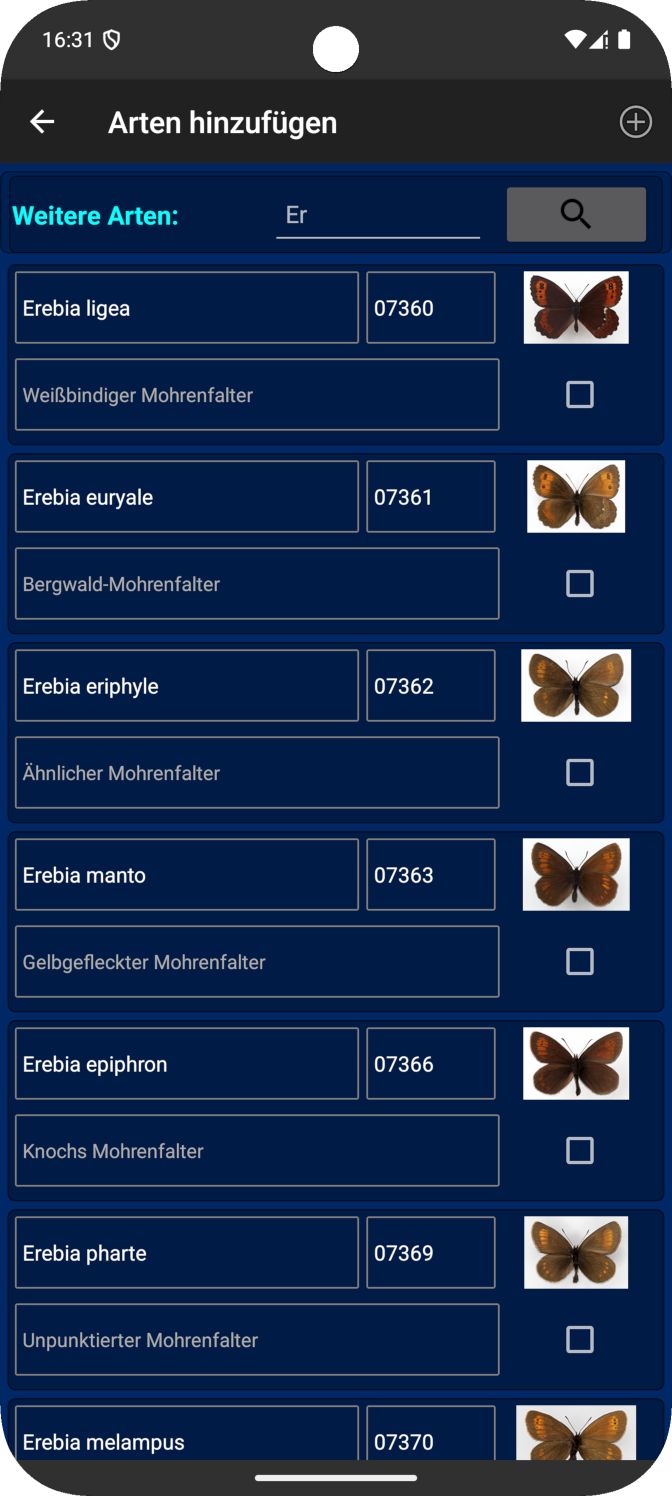Tap the plus circle add icon
This screenshot has width=672, height=1496.
[635, 122]
